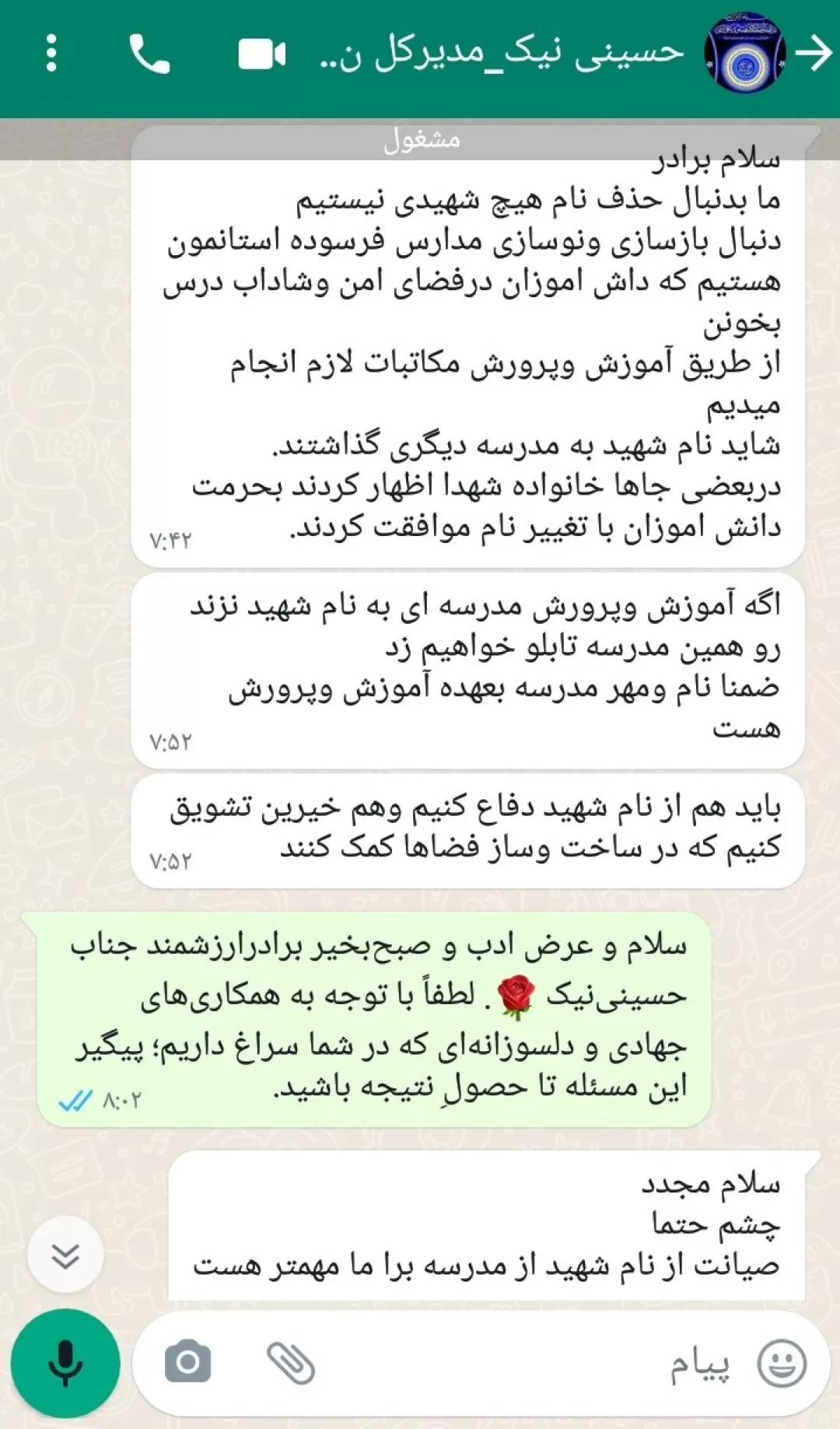Attach a file with the paperclip
This screenshot has width=840, height=1429.
click(291, 1363)
